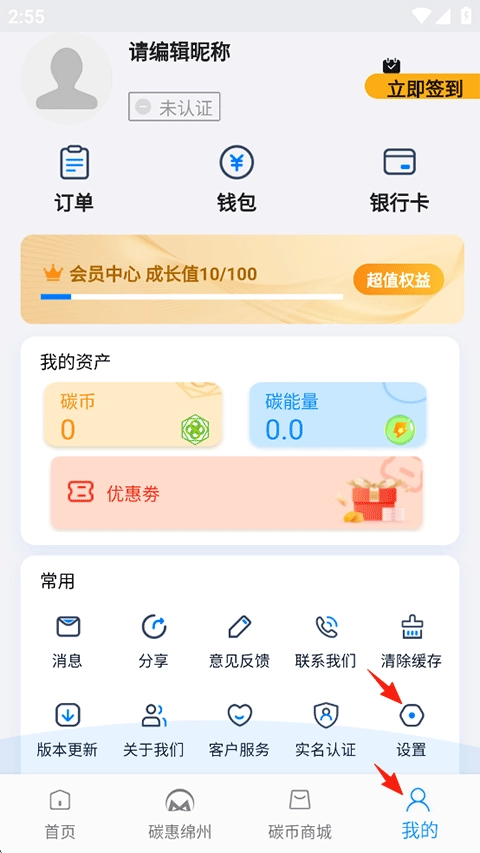The width and height of the screenshot is (480, 853).
Task: Open the 钱包 wallet
Action: coord(236,178)
